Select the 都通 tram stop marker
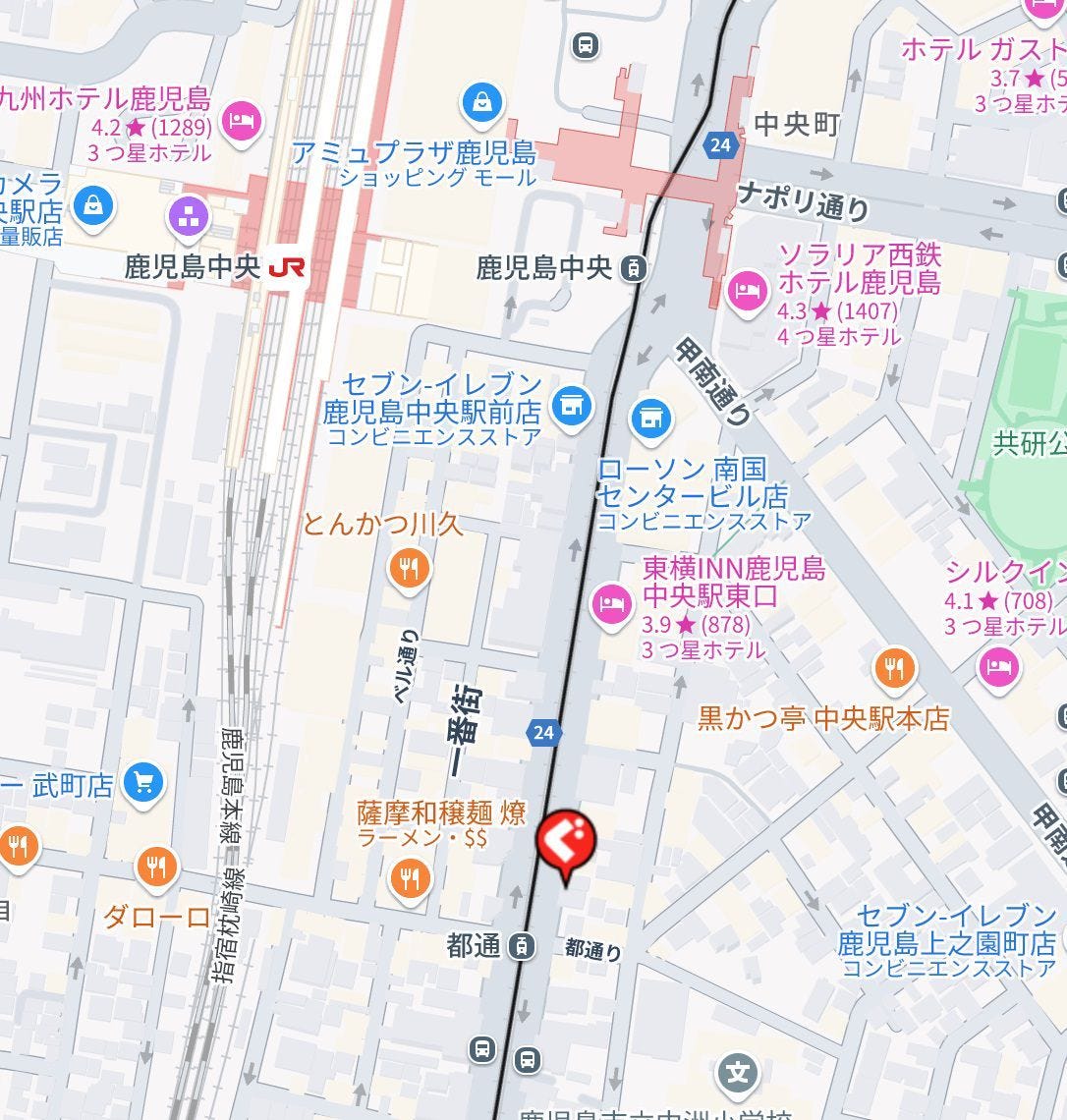The height and width of the screenshot is (1120, 1067). tap(523, 946)
